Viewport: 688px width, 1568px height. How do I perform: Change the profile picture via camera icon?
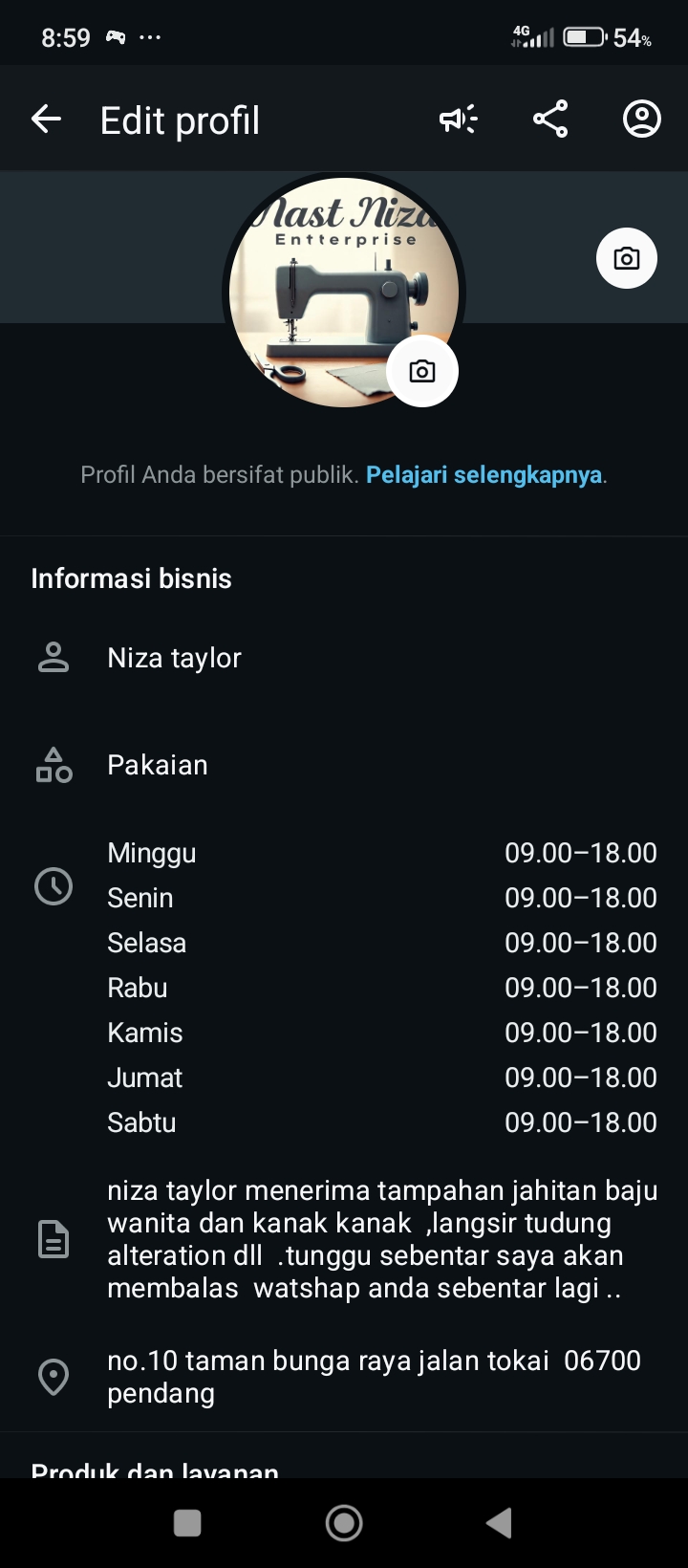click(421, 371)
